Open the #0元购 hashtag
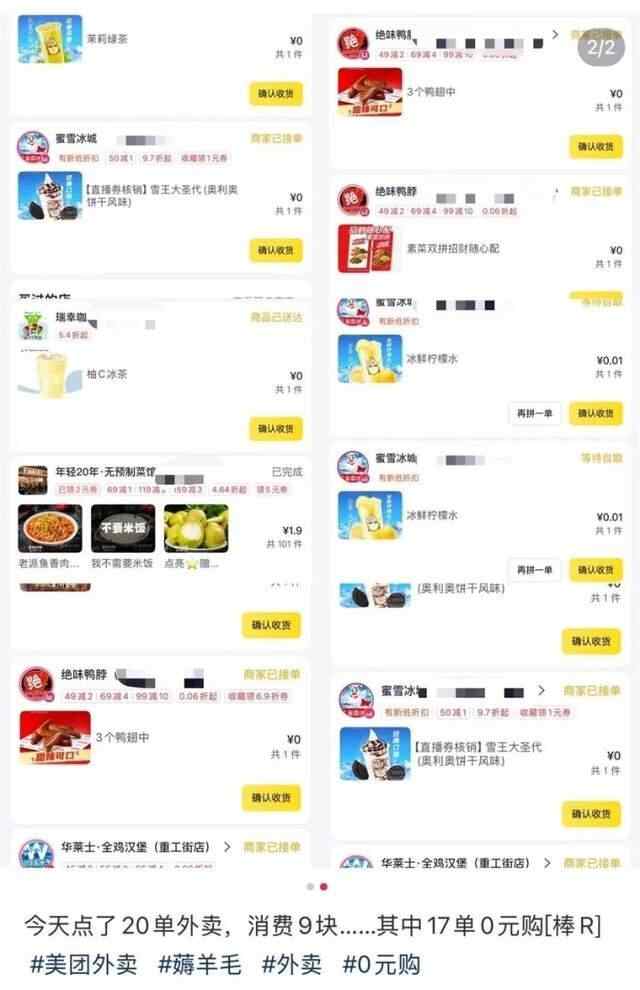 (x=381, y=964)
